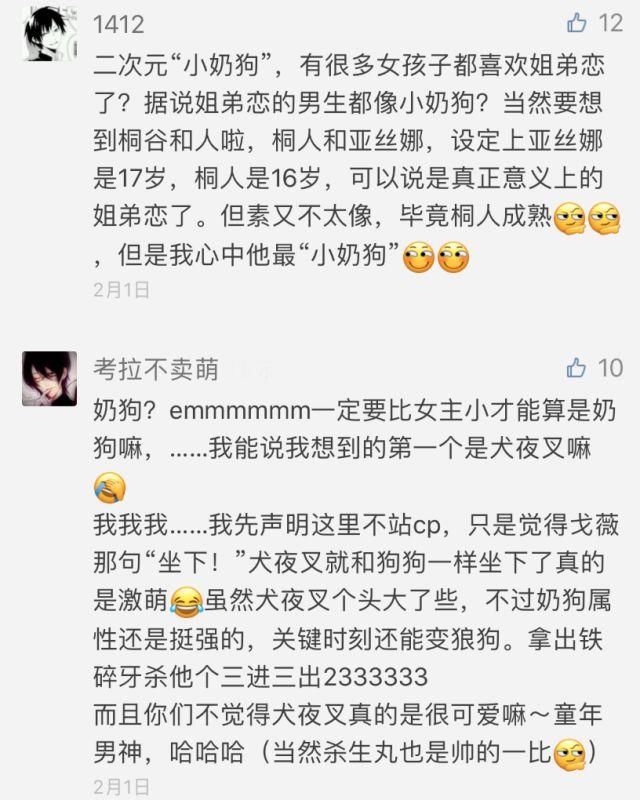Like the comment by 考拉不卖萌
Image resolution: width=640 pixels, height=800 pixels.
coord(577,368)
